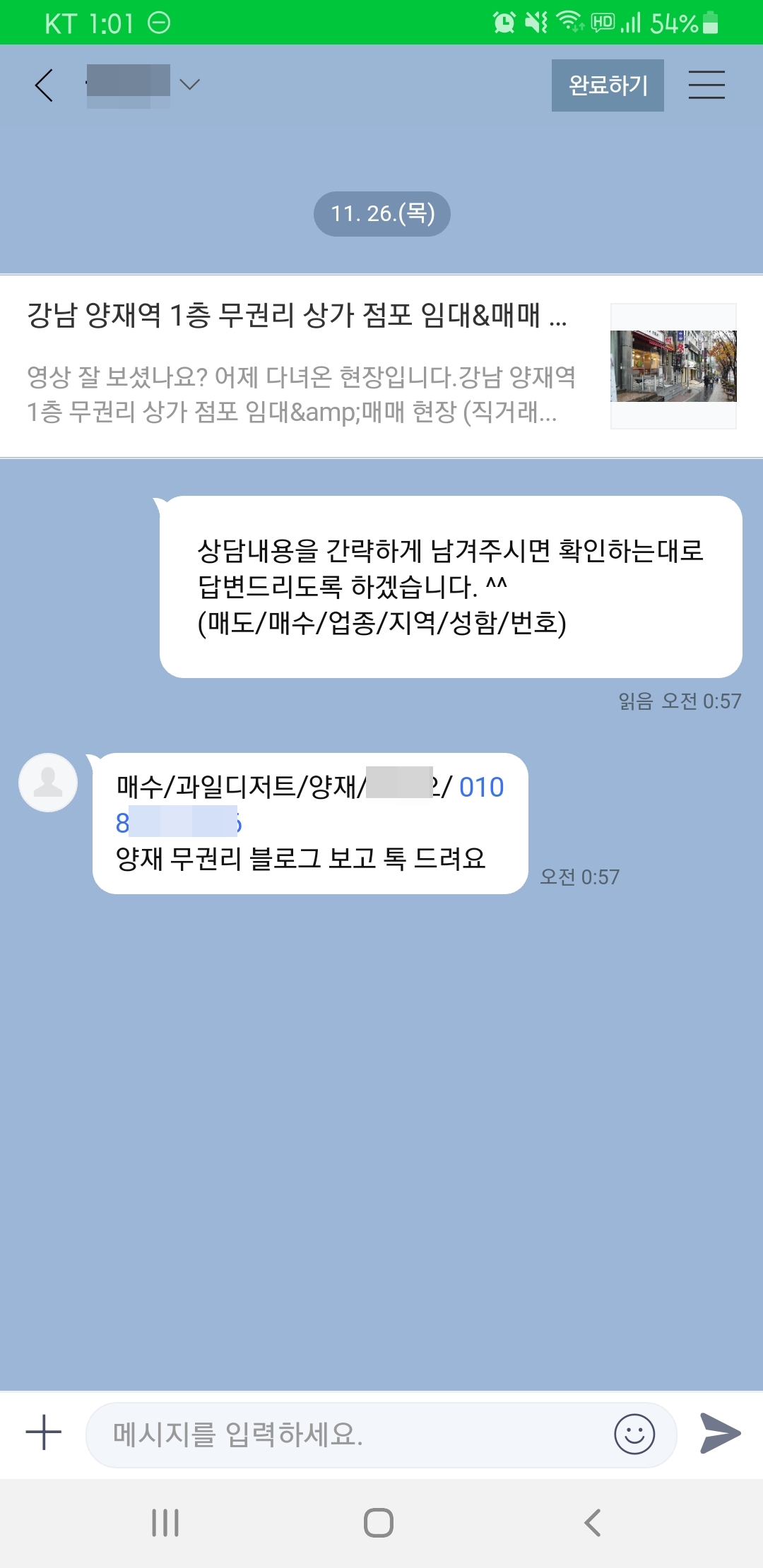Open recent apps from navigation bar

click(x=165, y=1522)
